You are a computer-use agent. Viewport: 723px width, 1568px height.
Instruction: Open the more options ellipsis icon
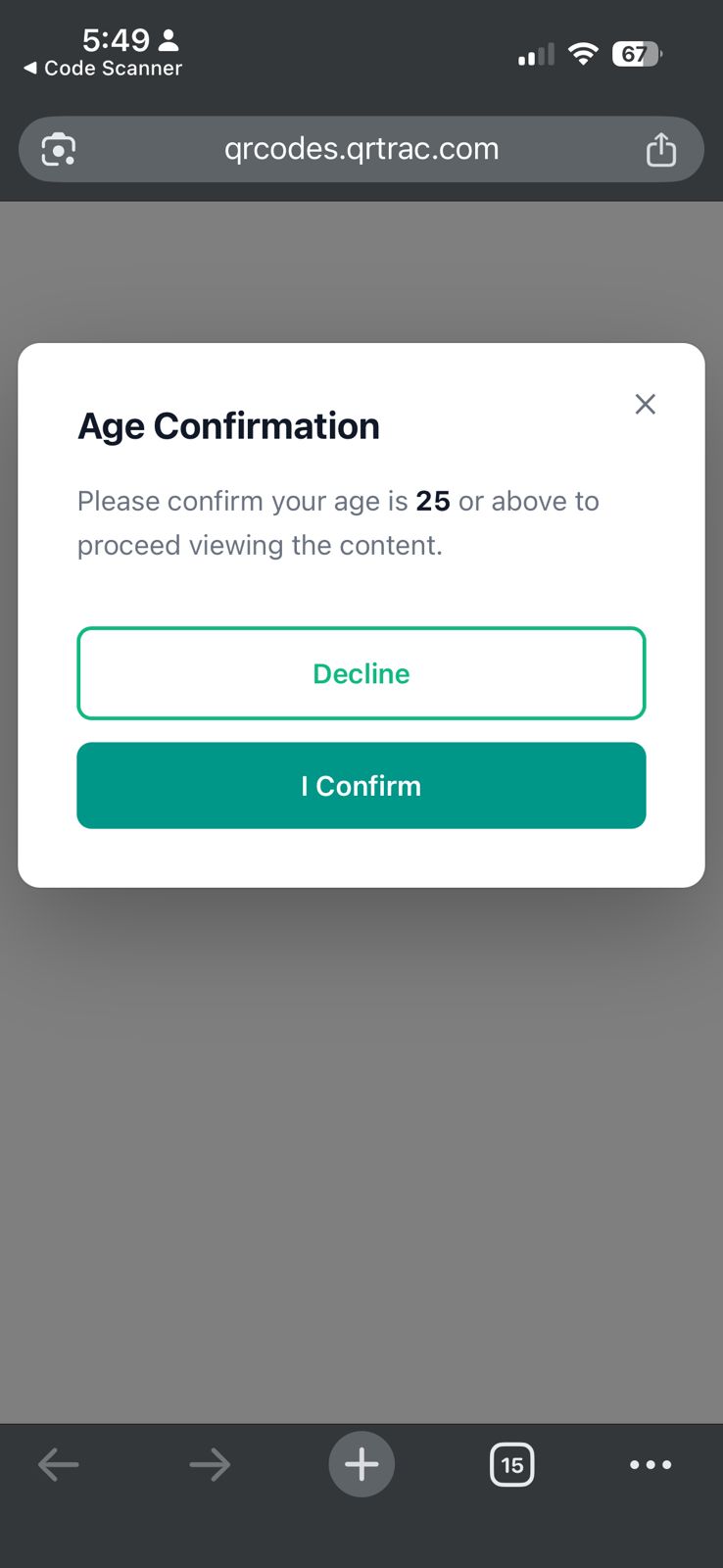point(651,1464)
